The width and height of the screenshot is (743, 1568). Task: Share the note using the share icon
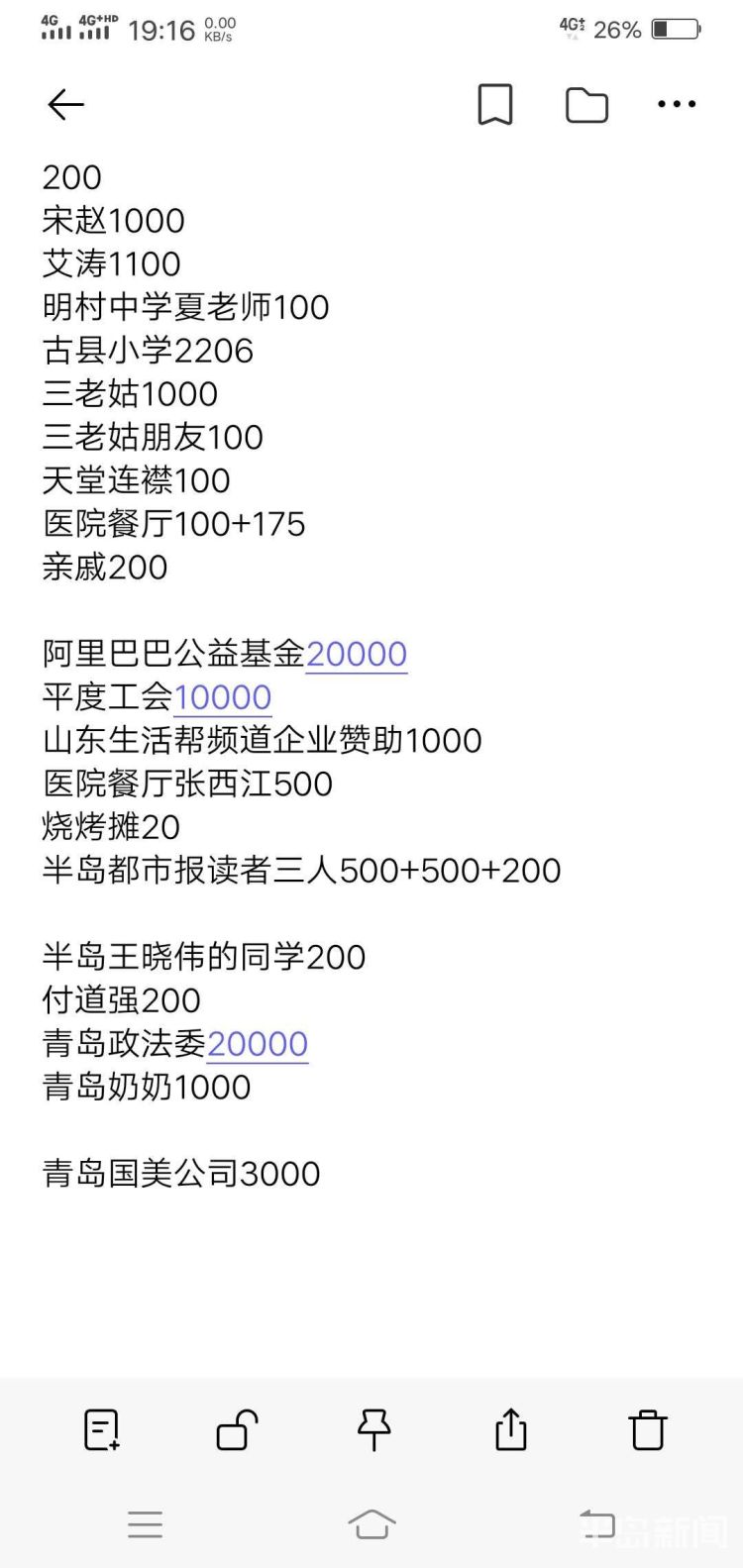(509, 1429)
